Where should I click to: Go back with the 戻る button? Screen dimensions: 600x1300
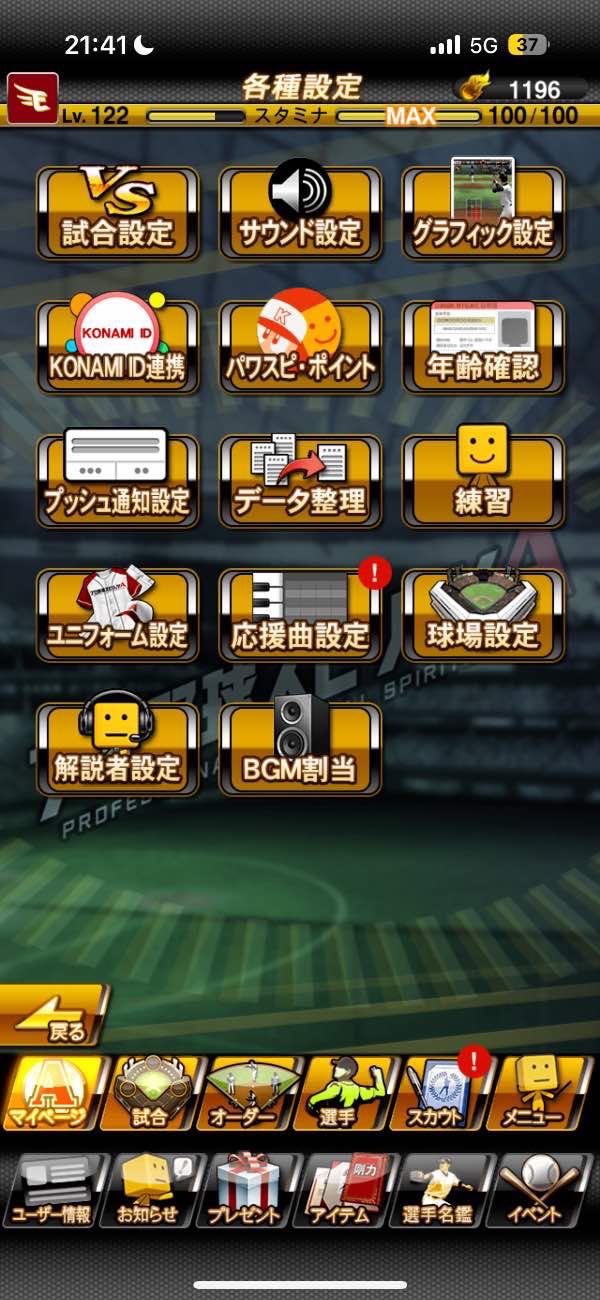(55, 1015)
